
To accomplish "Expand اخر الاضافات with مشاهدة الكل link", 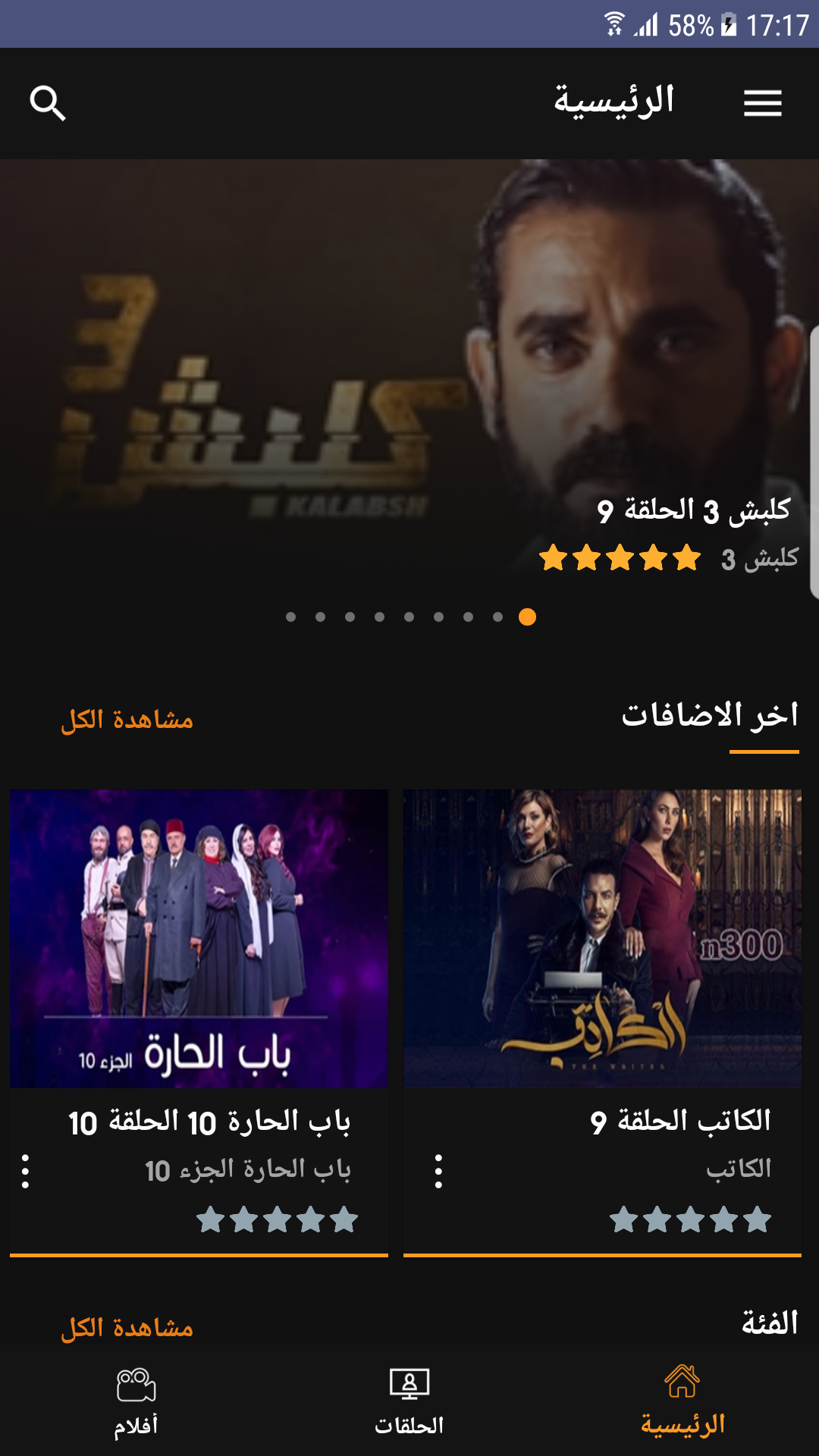I will [x=126, y=722].
